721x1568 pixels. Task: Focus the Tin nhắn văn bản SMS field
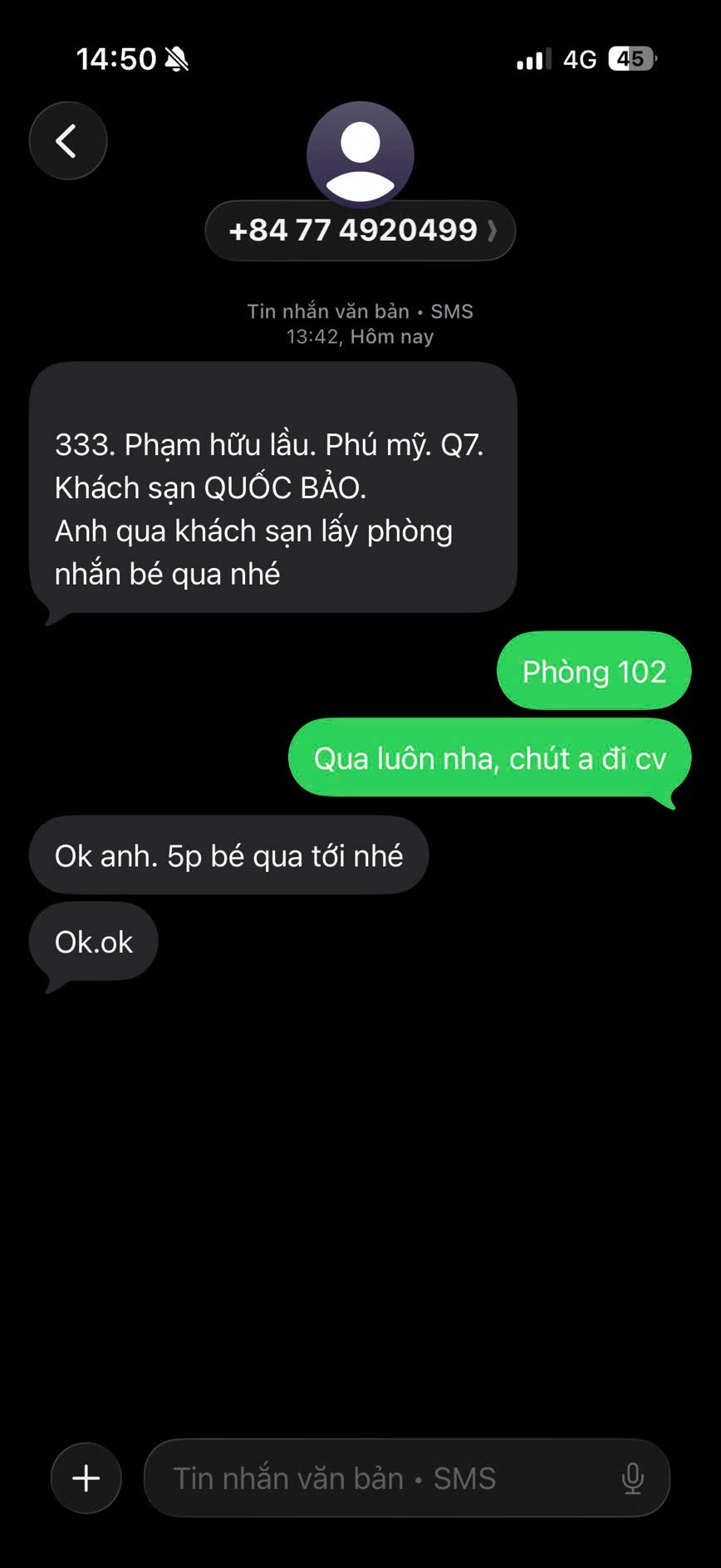pyautogui.click(x=374, y=1478)
